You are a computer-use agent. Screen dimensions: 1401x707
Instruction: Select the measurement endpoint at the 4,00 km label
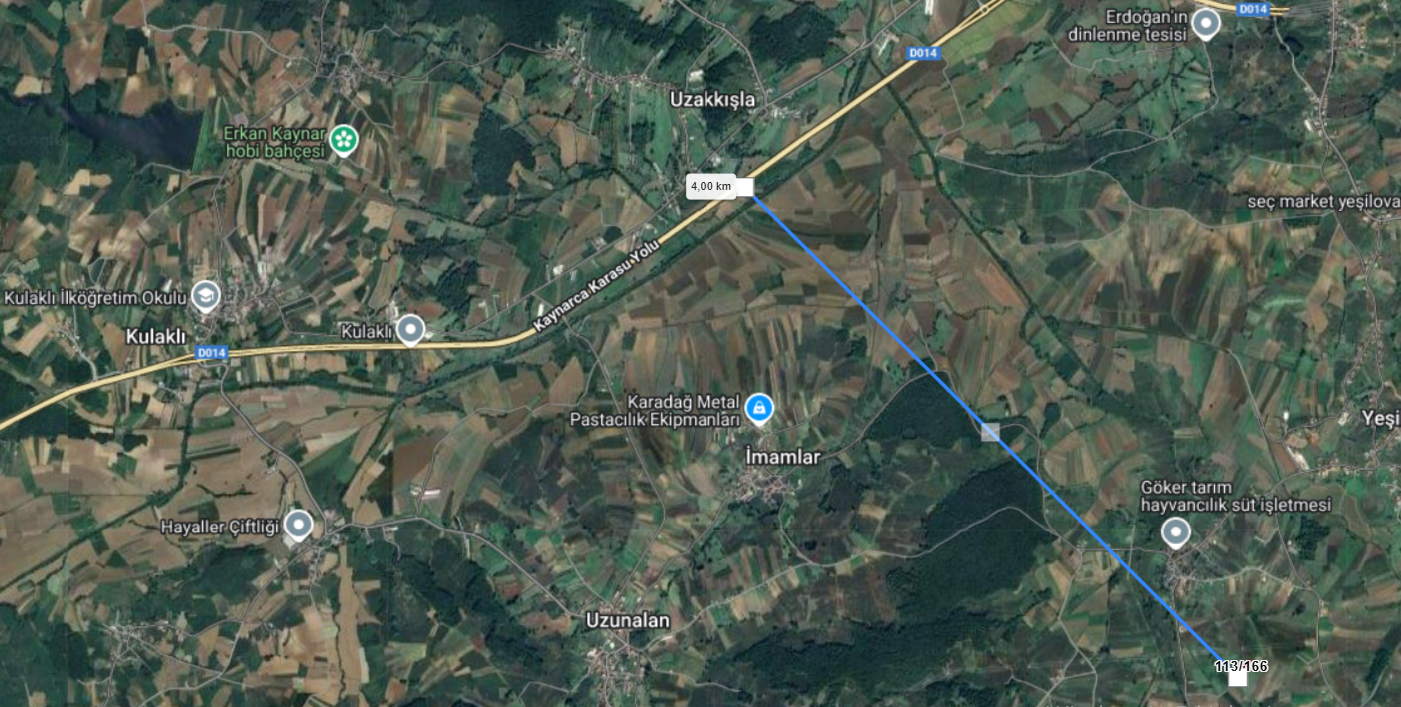tap(744, 187)
